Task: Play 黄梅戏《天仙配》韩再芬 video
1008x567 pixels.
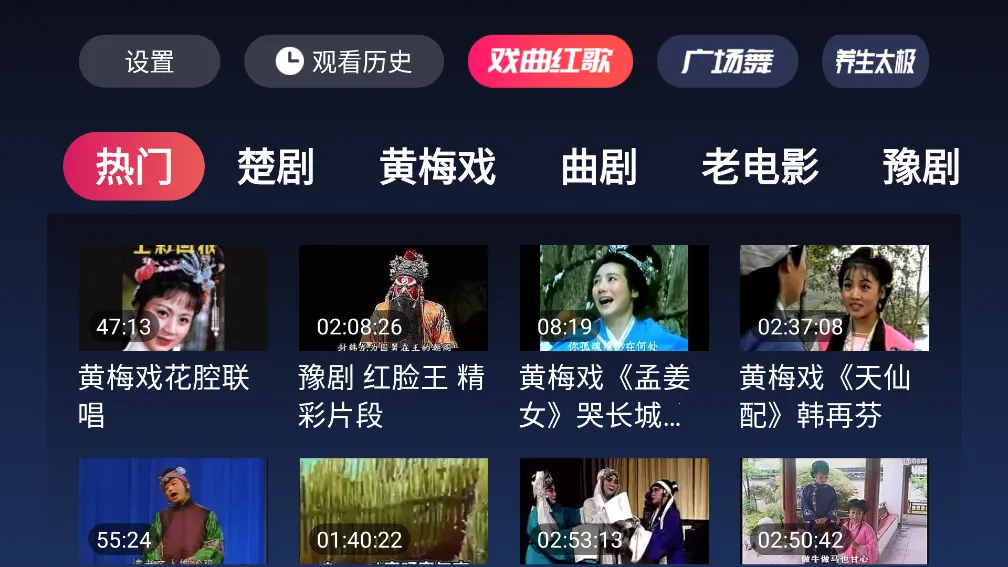Action: (x=834, y=298)
